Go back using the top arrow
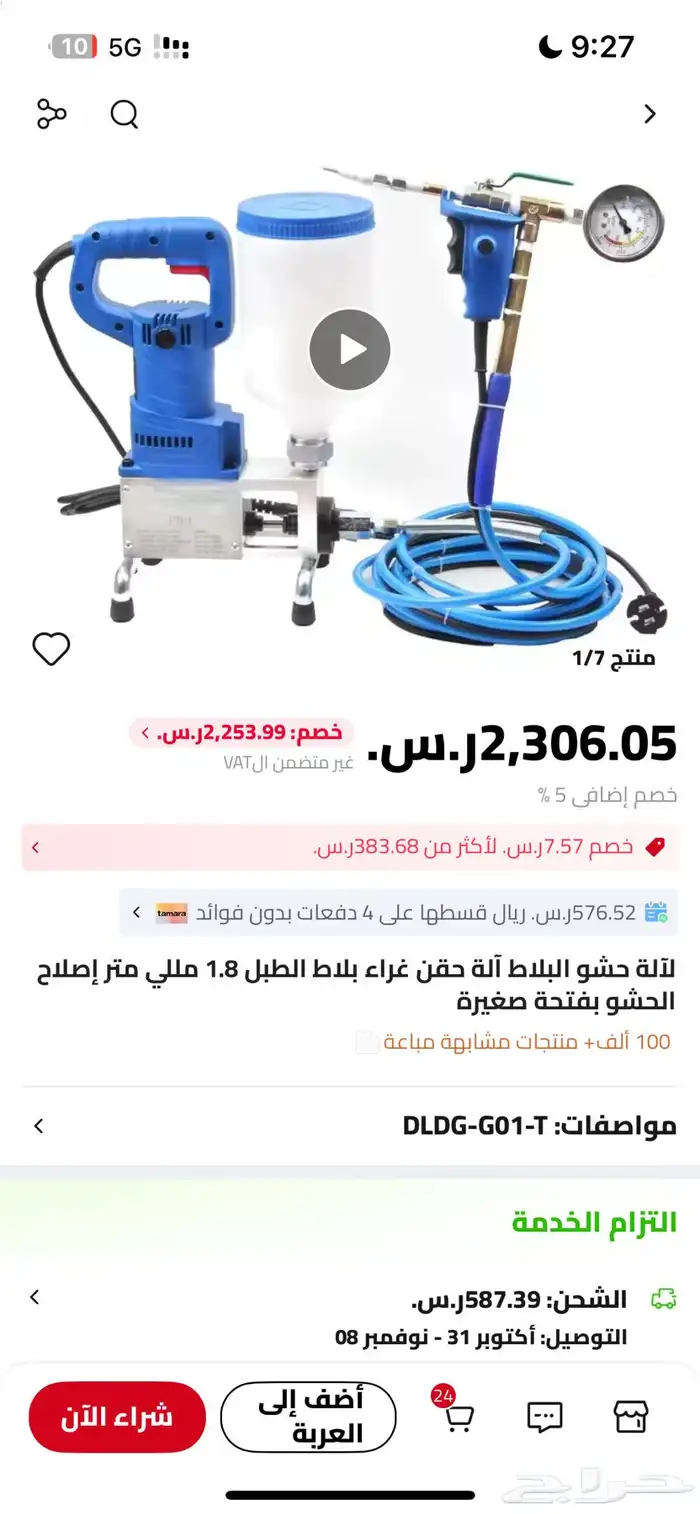 (x=650, y=114)
